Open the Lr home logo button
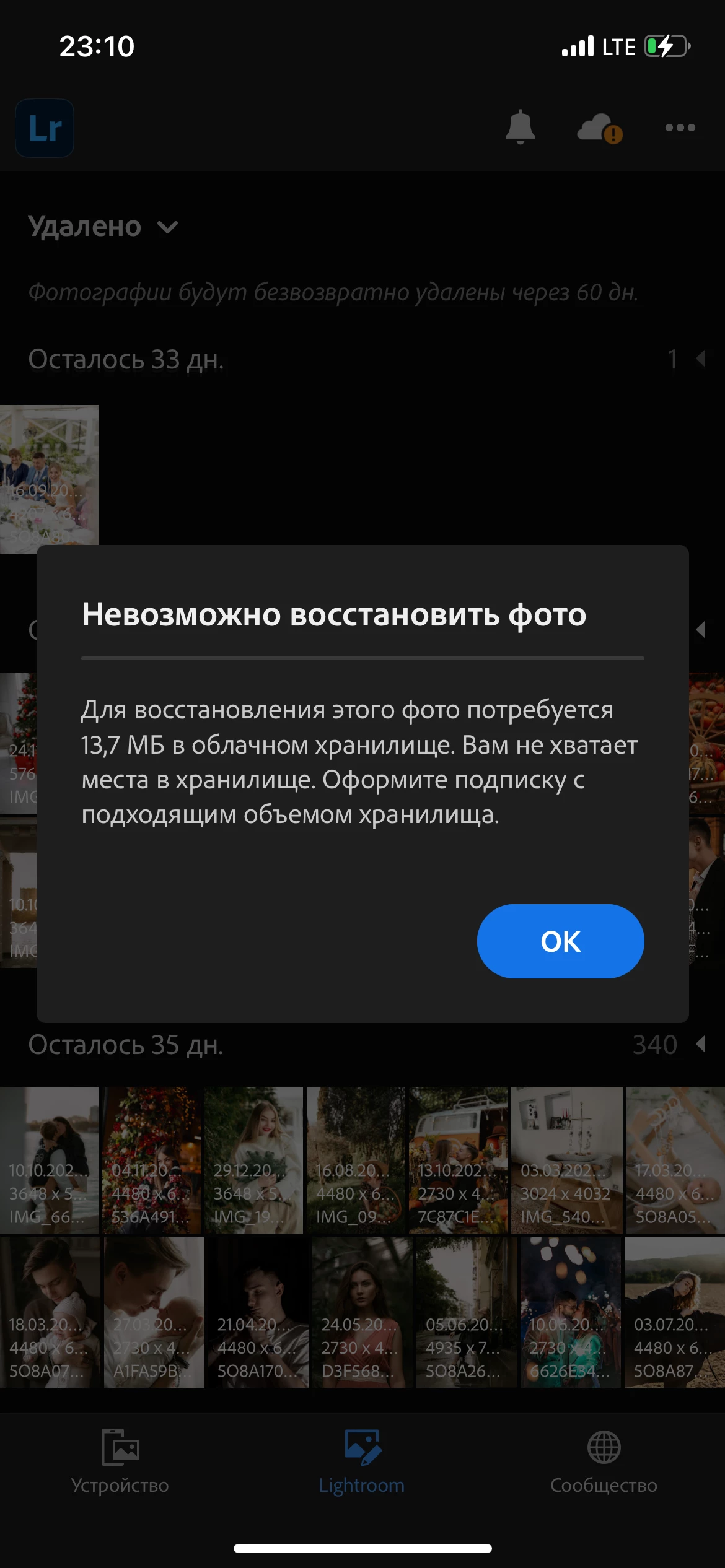 tap(45, 128)
